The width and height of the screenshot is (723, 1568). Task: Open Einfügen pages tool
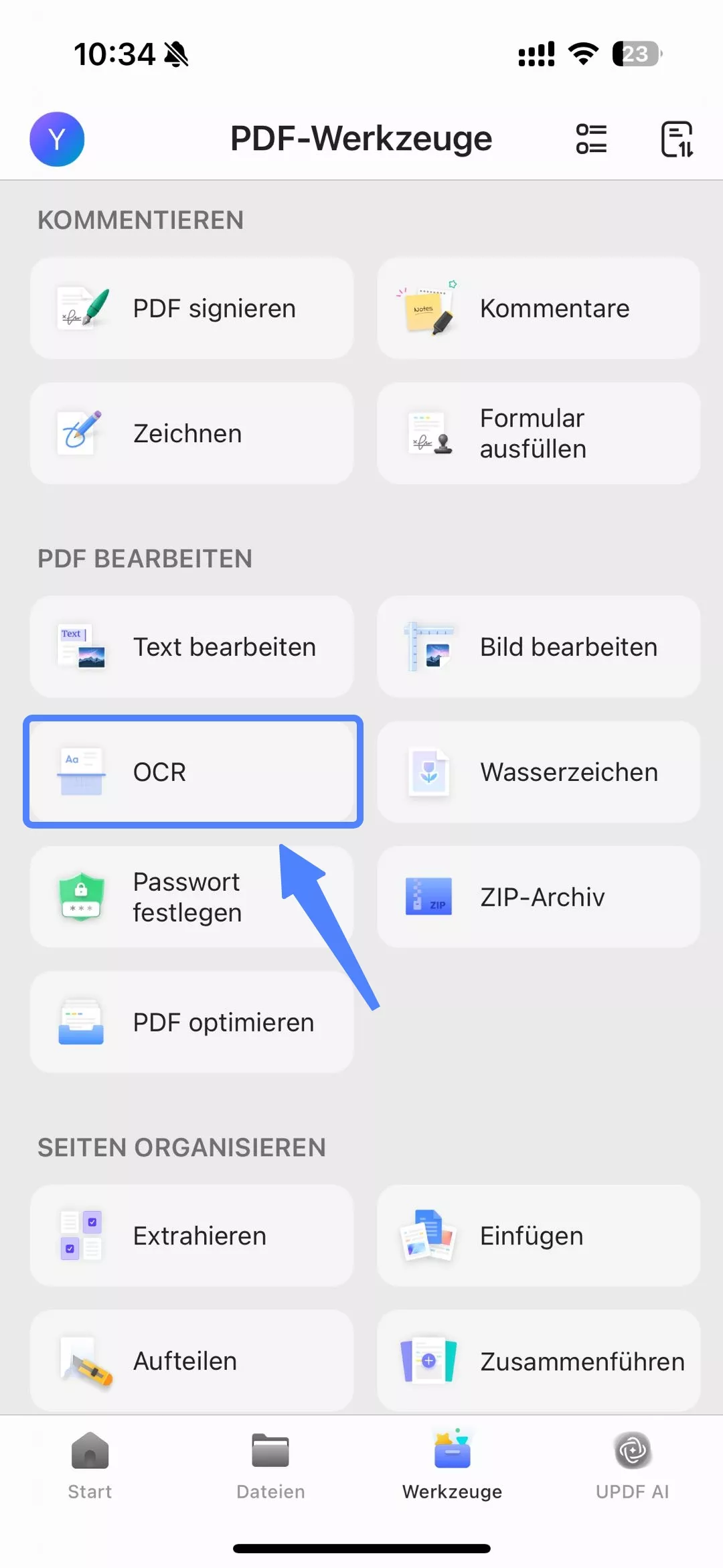pos(538,1236)
